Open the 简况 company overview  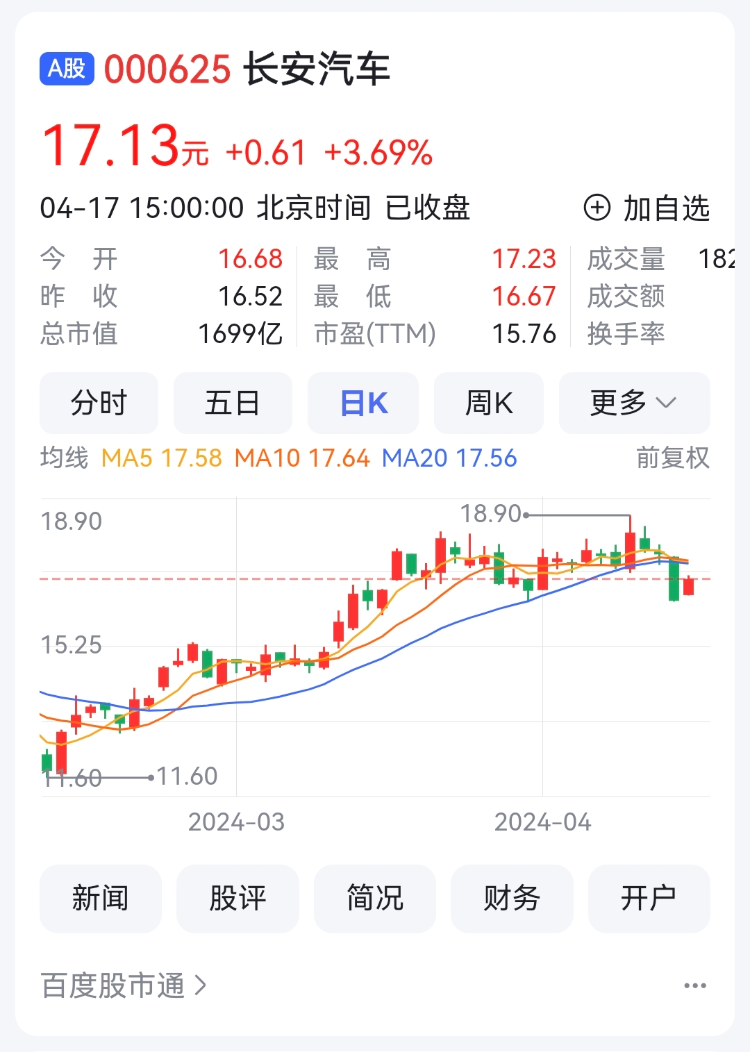(375, 898)
